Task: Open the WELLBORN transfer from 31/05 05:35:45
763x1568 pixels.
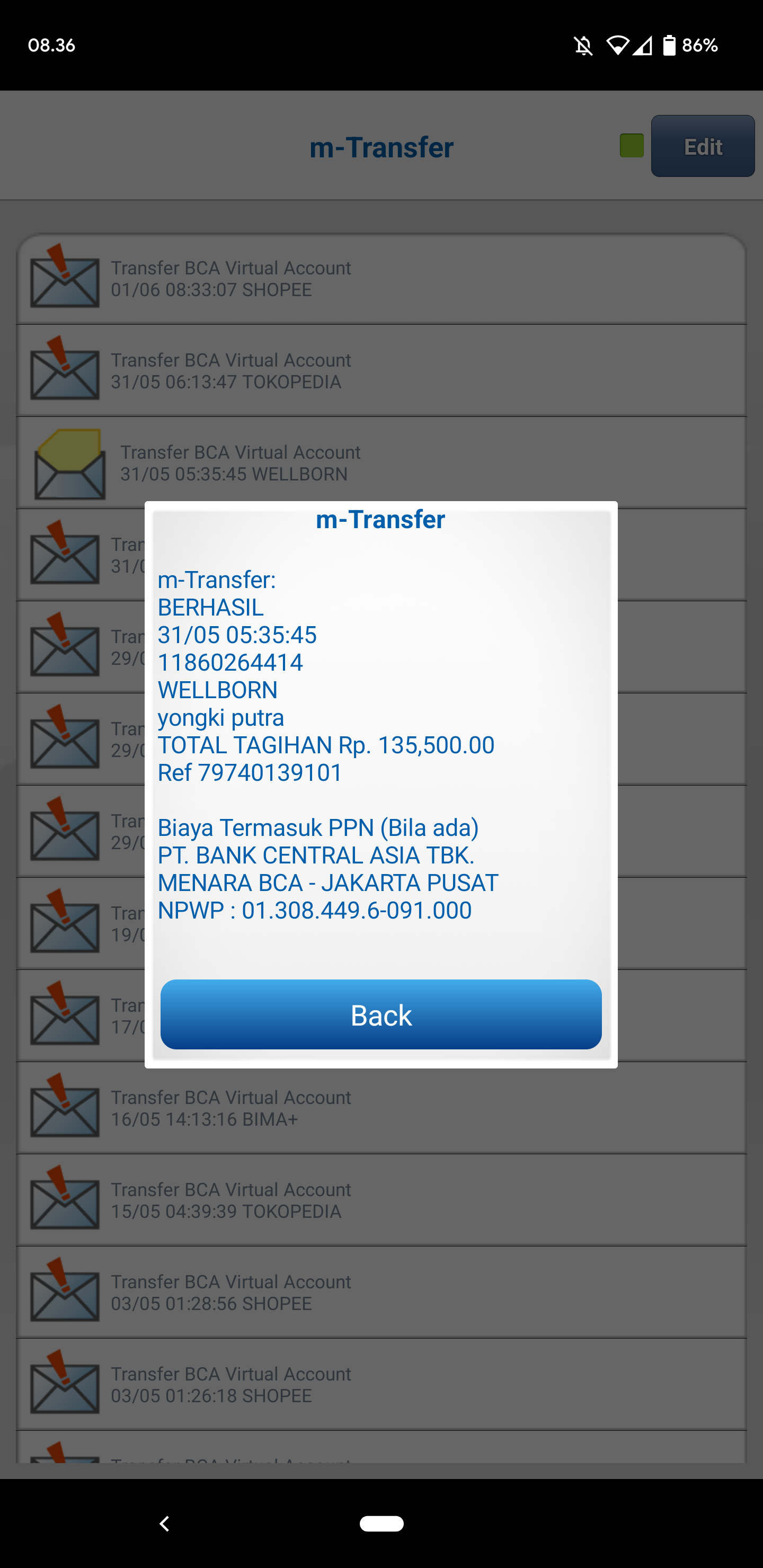Action: 381,462
